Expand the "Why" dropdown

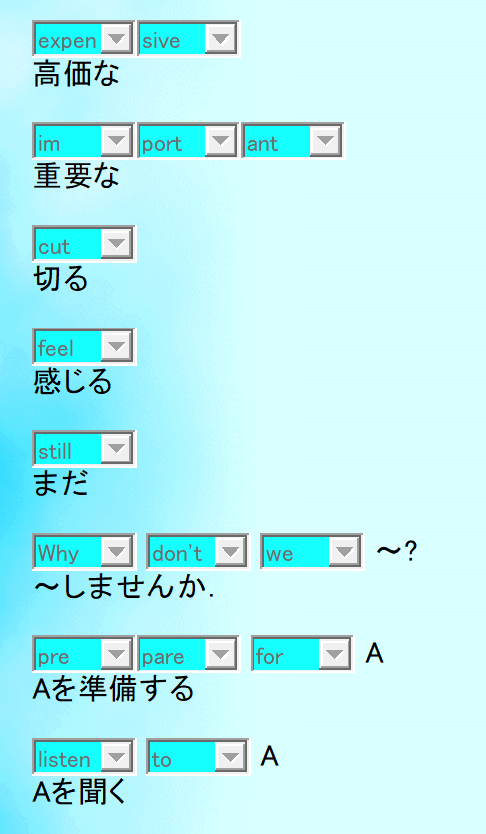tap(83, 552)
